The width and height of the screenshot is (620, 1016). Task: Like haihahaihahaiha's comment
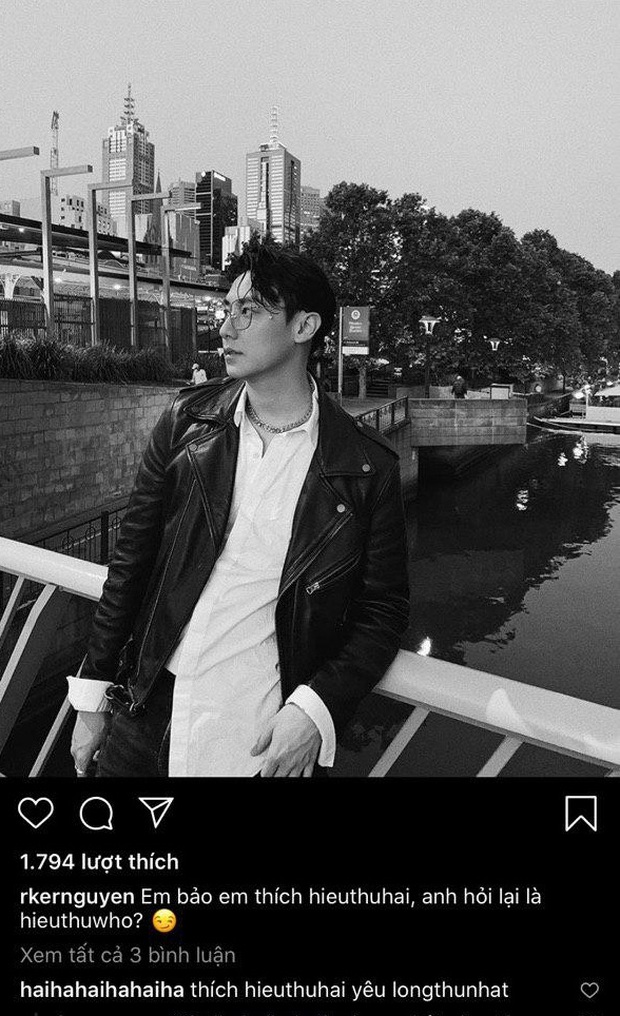click(x=590, y=991)
